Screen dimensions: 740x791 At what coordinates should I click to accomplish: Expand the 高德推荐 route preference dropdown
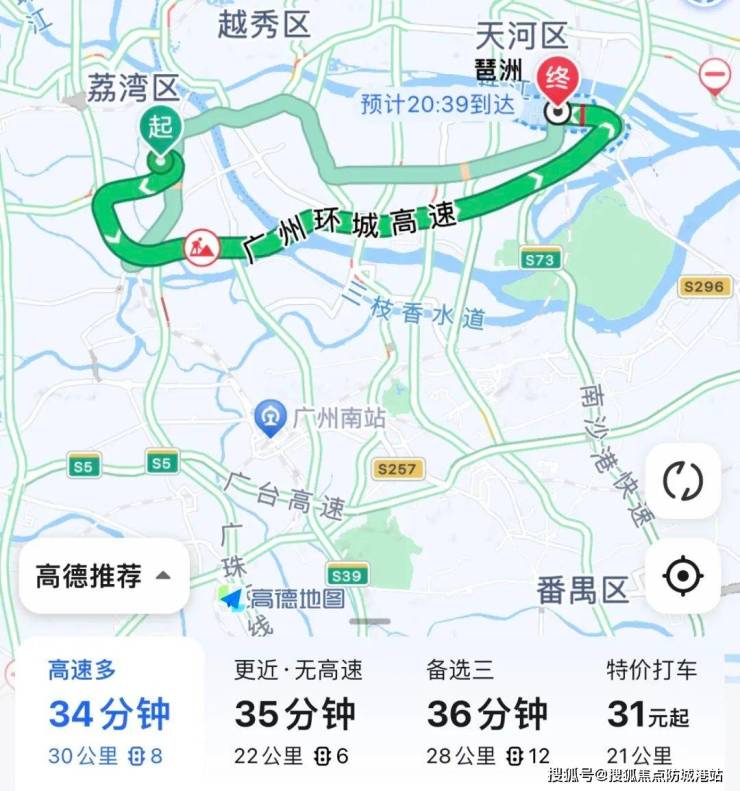click(104, 576)
